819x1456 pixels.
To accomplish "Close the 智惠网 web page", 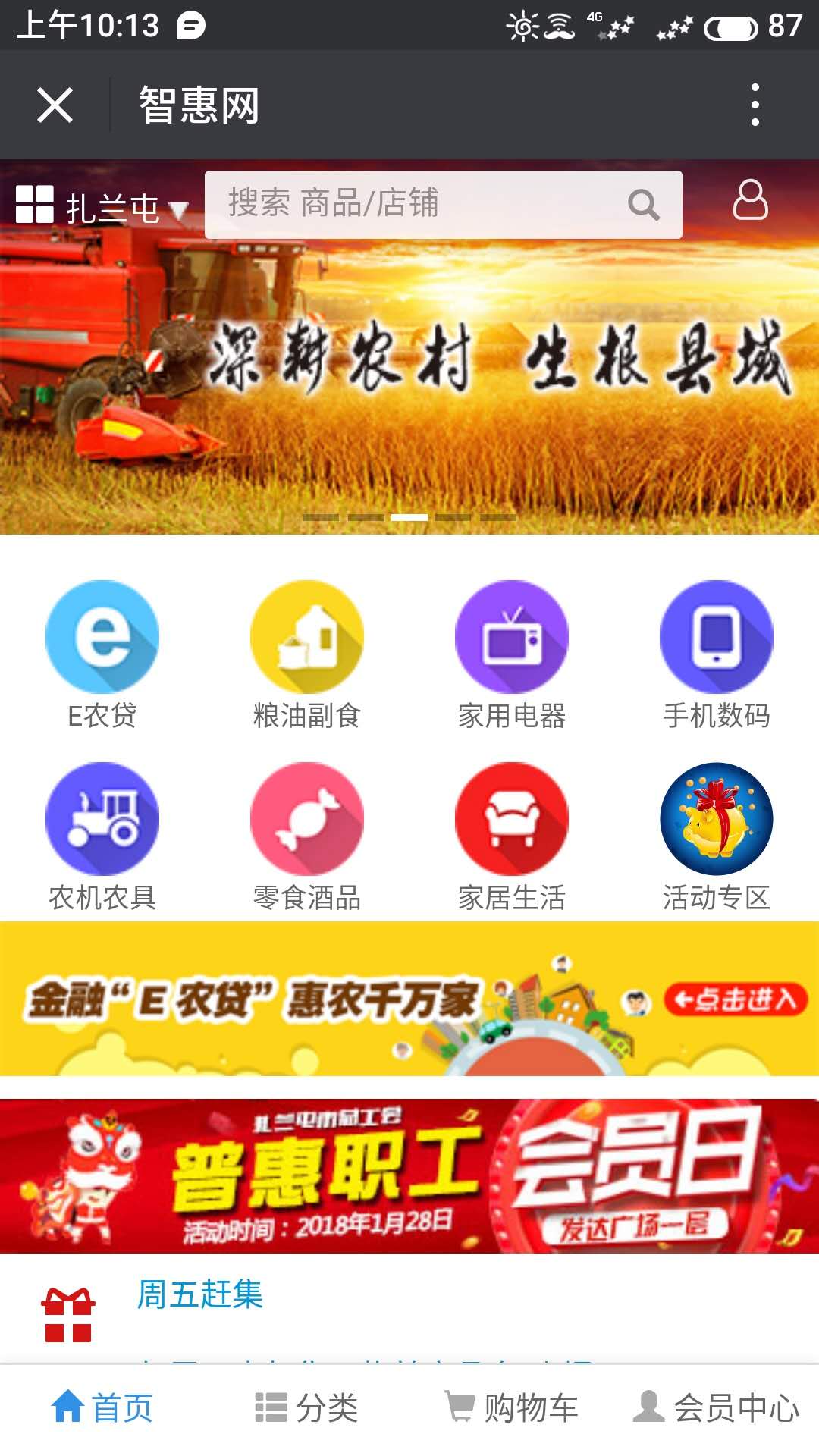I will pyautogui.click(x=55, y=105).
